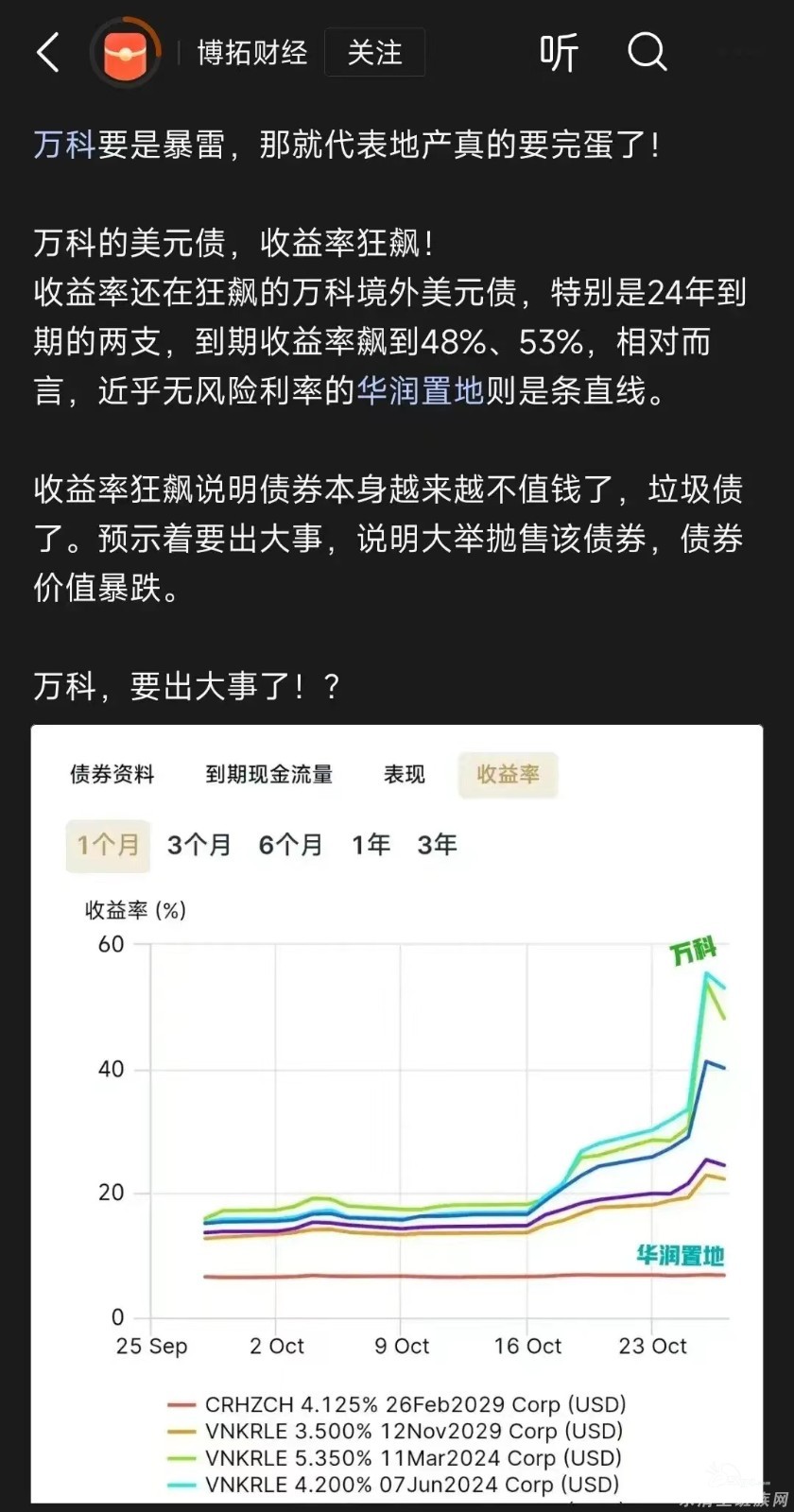Open the search magnifier icon
Image resolution: width=794 pixels, height=1512 pixels.
(x=647, y=53)
